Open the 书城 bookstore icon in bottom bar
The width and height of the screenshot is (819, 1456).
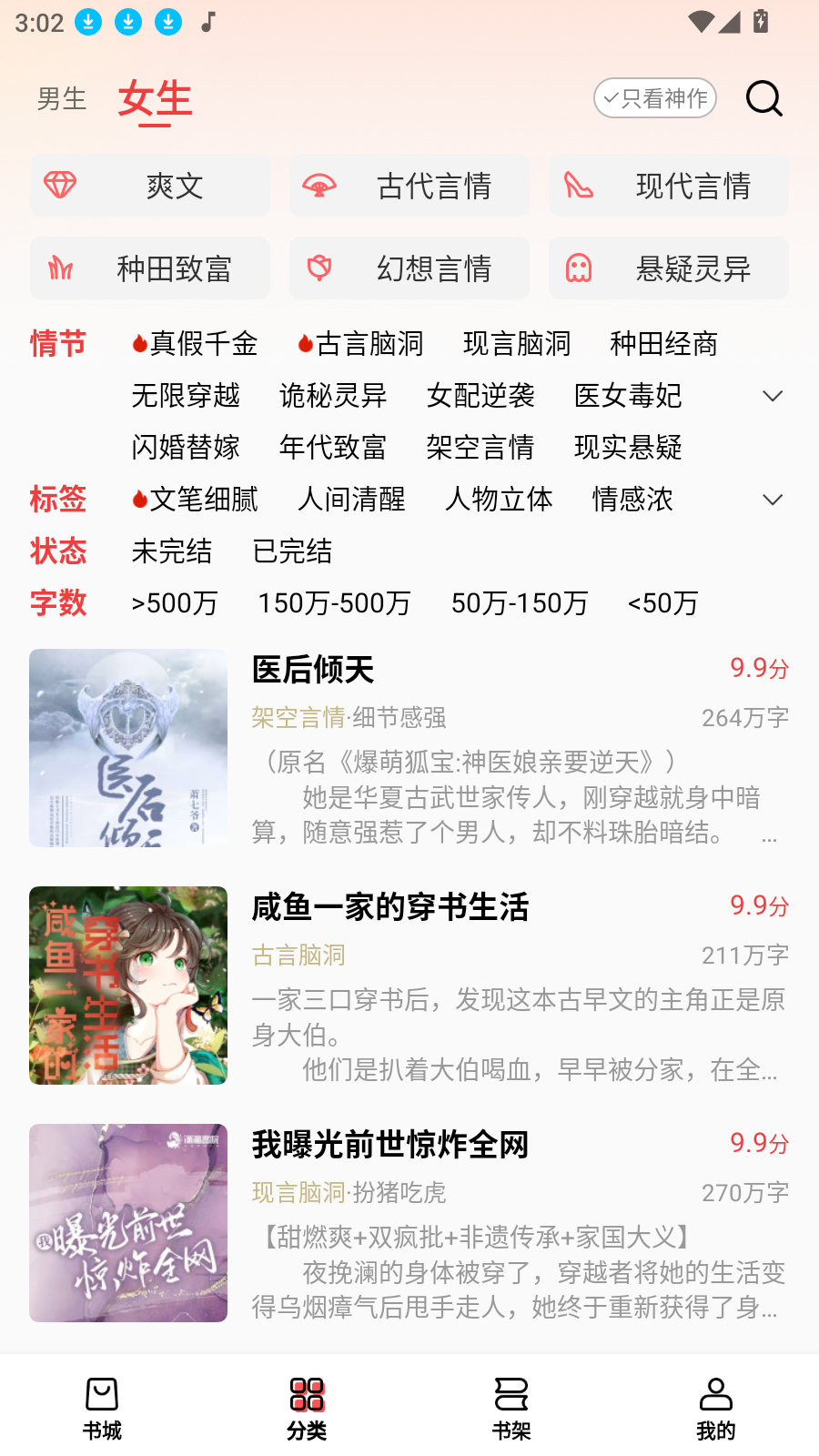point(103,1394)
